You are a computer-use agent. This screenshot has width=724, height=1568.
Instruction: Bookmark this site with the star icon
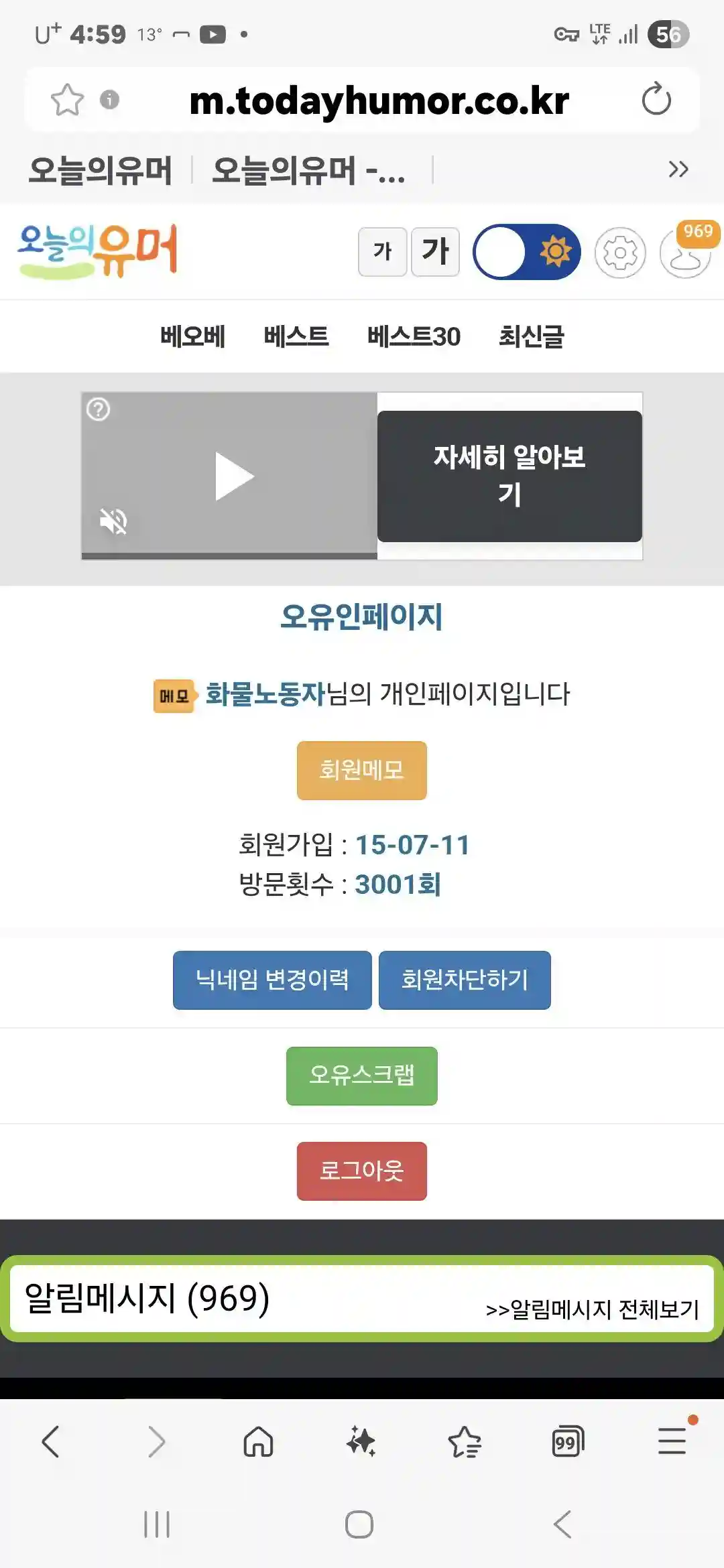(x=67, y=100)
